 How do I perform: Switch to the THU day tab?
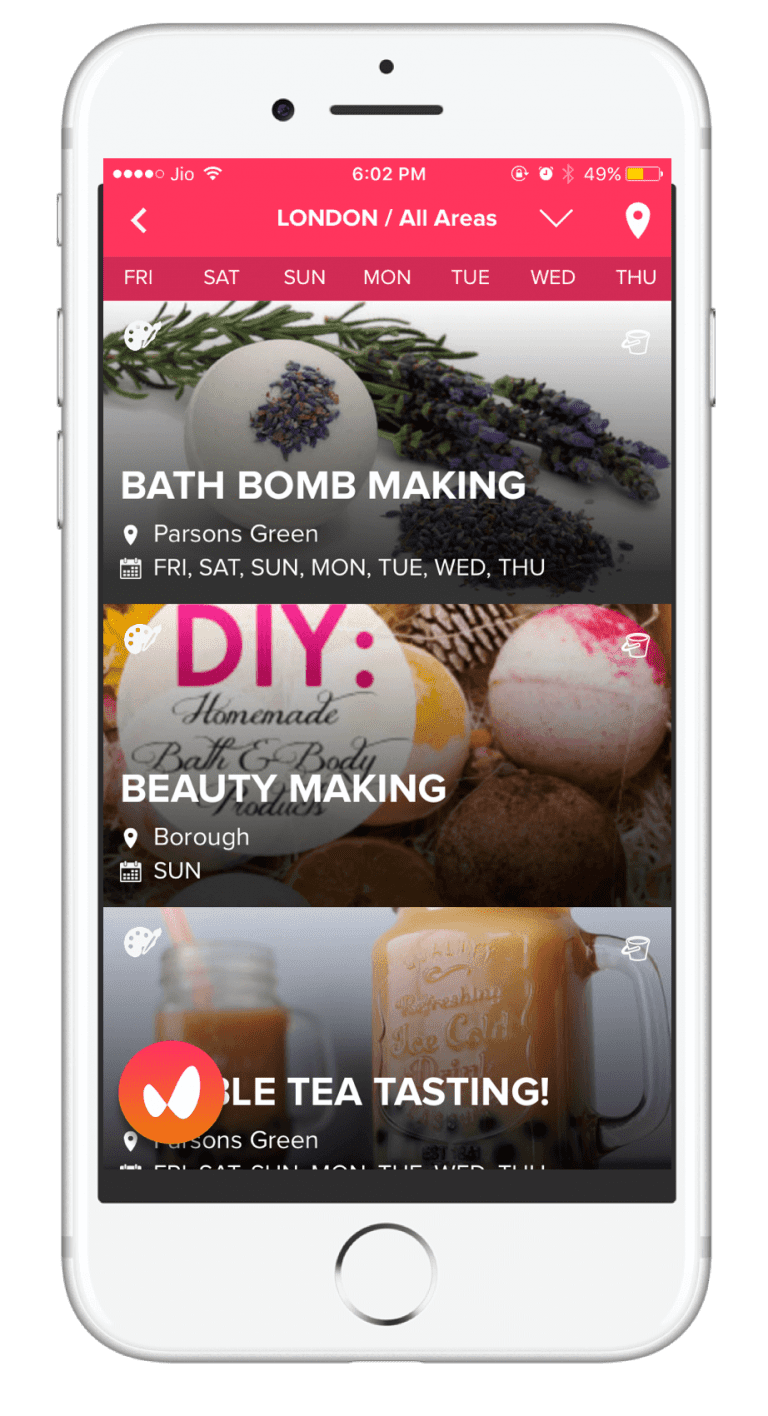635,278
